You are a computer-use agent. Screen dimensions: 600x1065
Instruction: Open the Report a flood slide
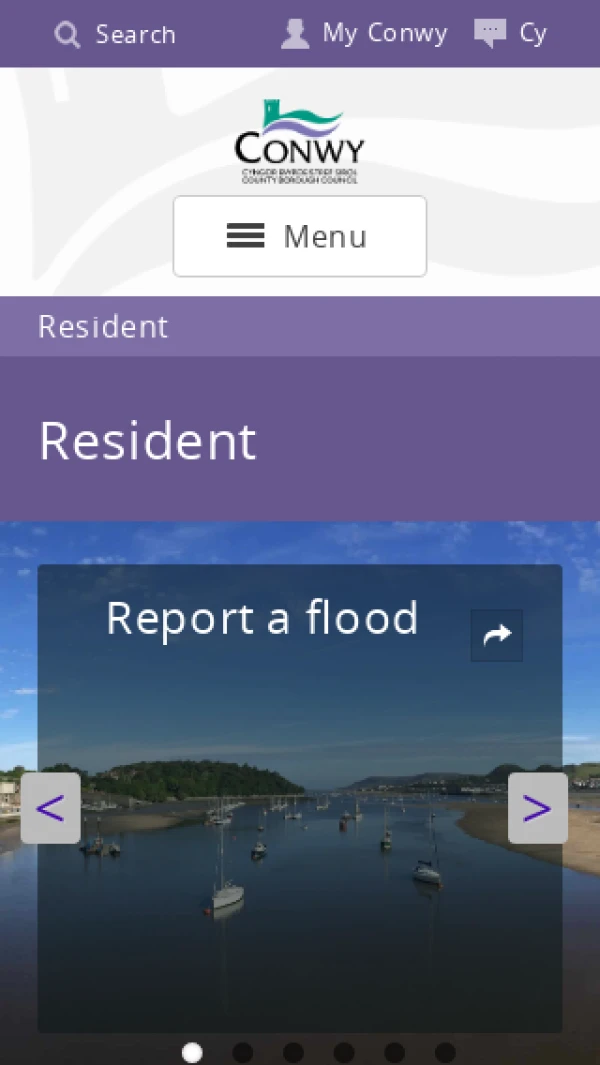click(x=262, y=618)
